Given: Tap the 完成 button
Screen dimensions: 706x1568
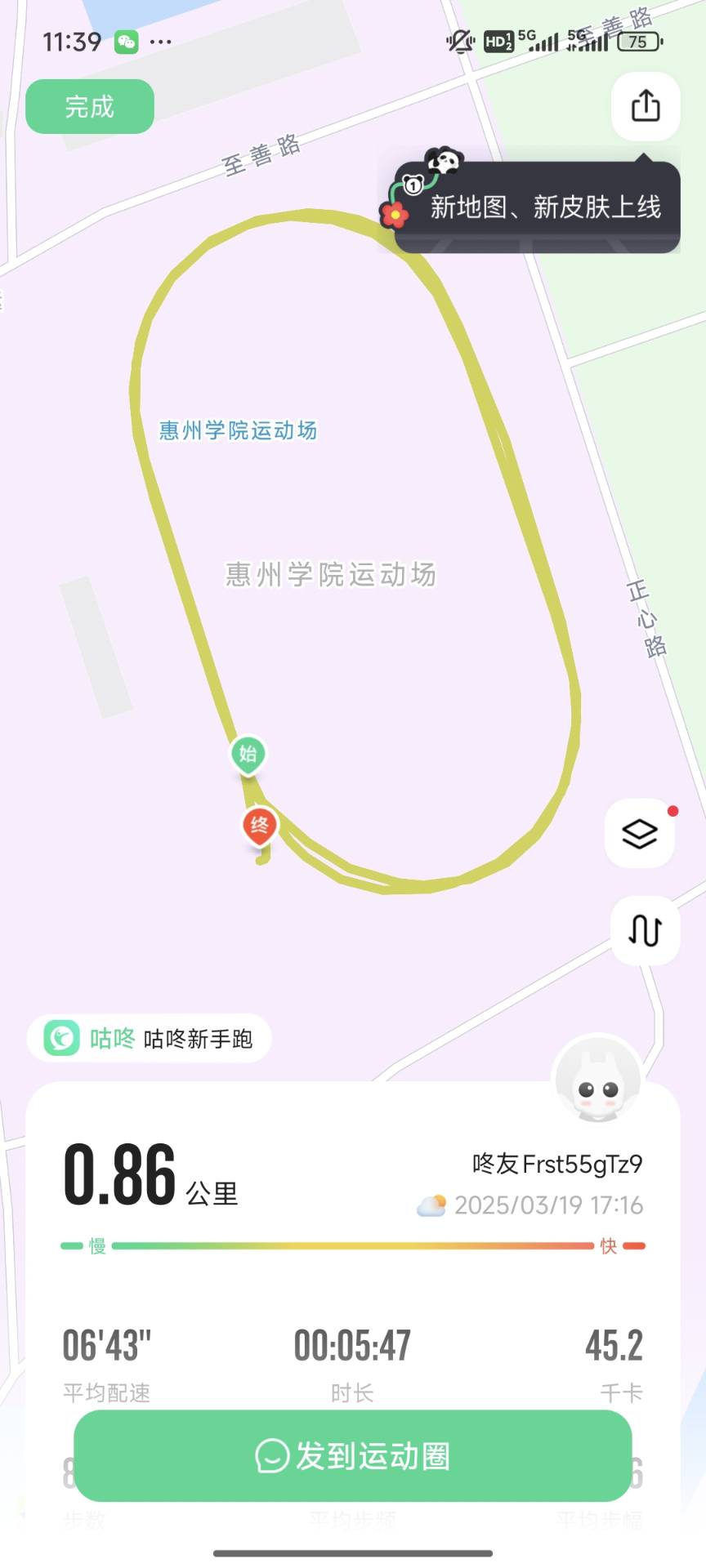Looking at the screenshot, I should [90, 107].
